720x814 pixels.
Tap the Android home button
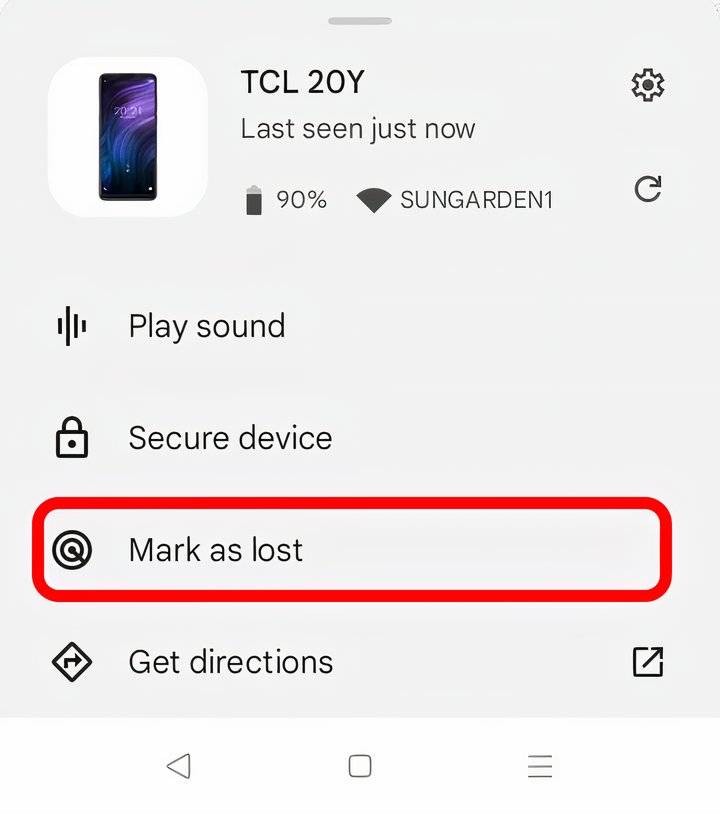pyautogui.click(x=360, y=767)
